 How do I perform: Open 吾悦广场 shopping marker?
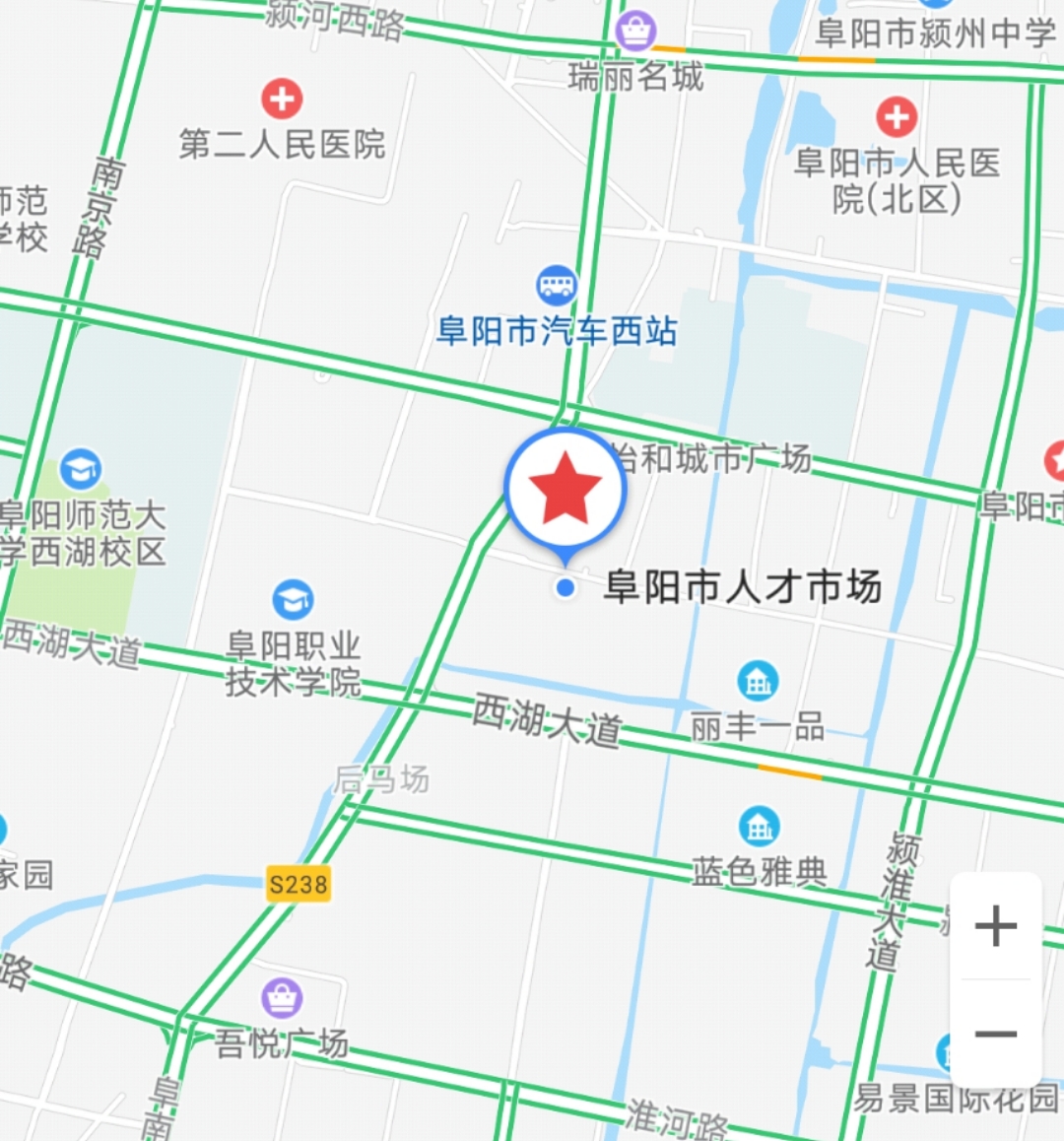282,998
